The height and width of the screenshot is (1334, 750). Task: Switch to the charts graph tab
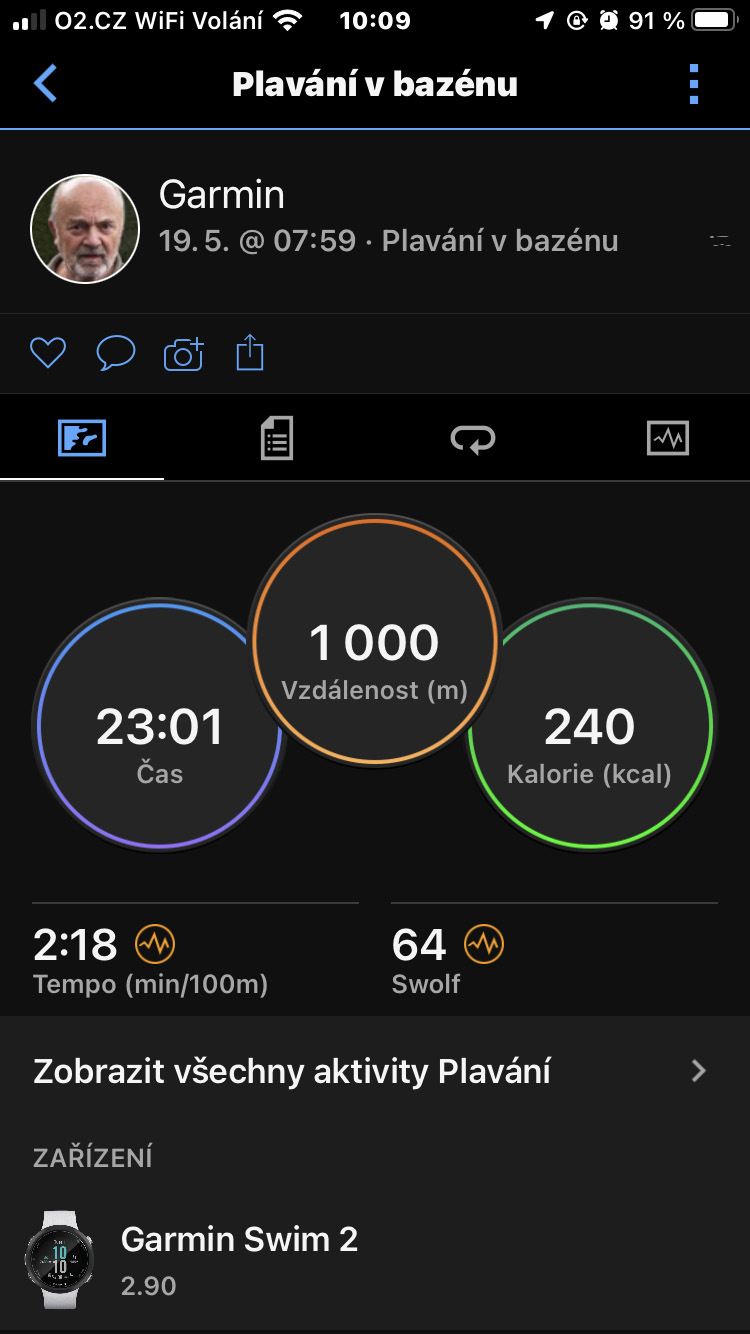pyautogui.click(x=667, y=438)
